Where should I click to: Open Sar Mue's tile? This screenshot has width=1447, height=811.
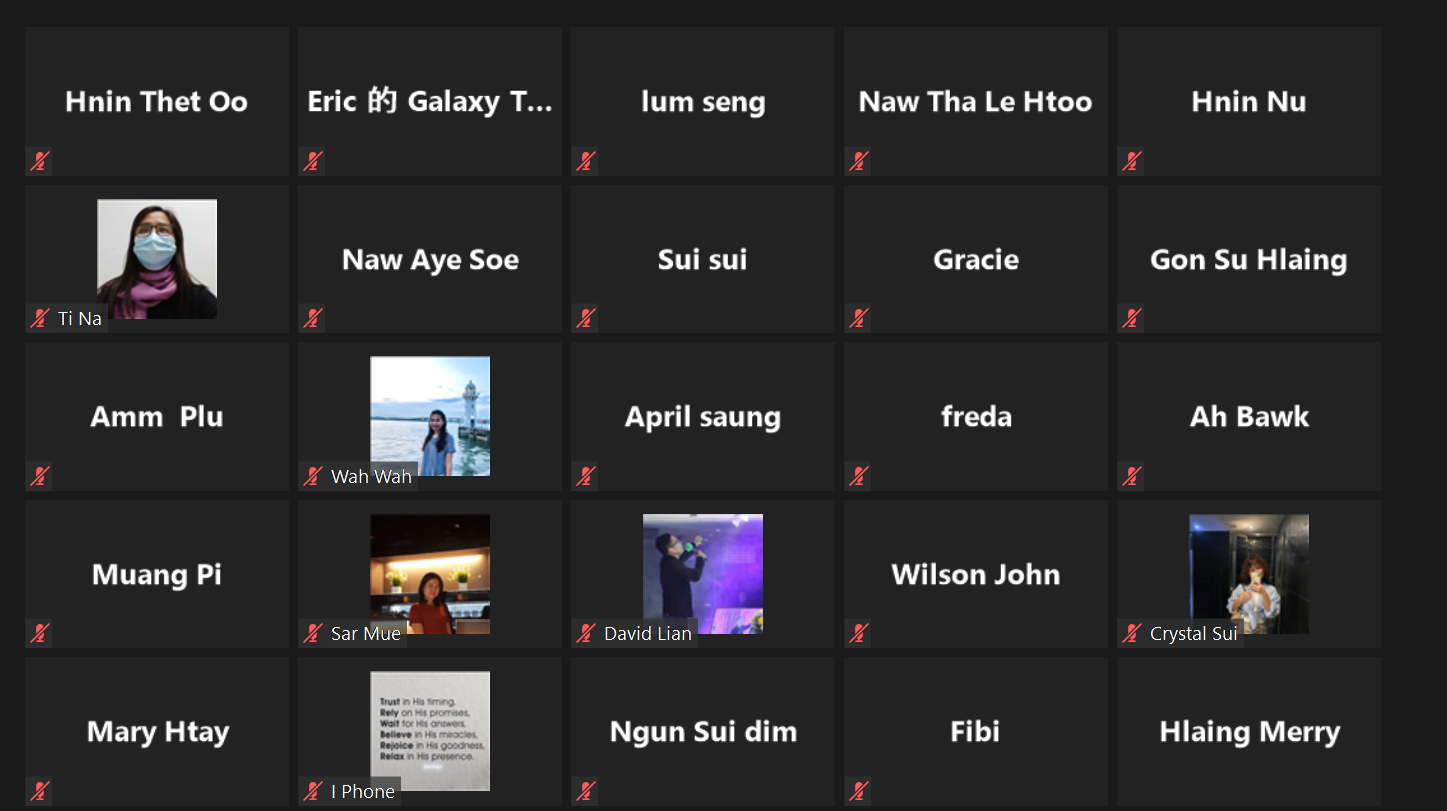pyautogui.click(x=430, y=573)
